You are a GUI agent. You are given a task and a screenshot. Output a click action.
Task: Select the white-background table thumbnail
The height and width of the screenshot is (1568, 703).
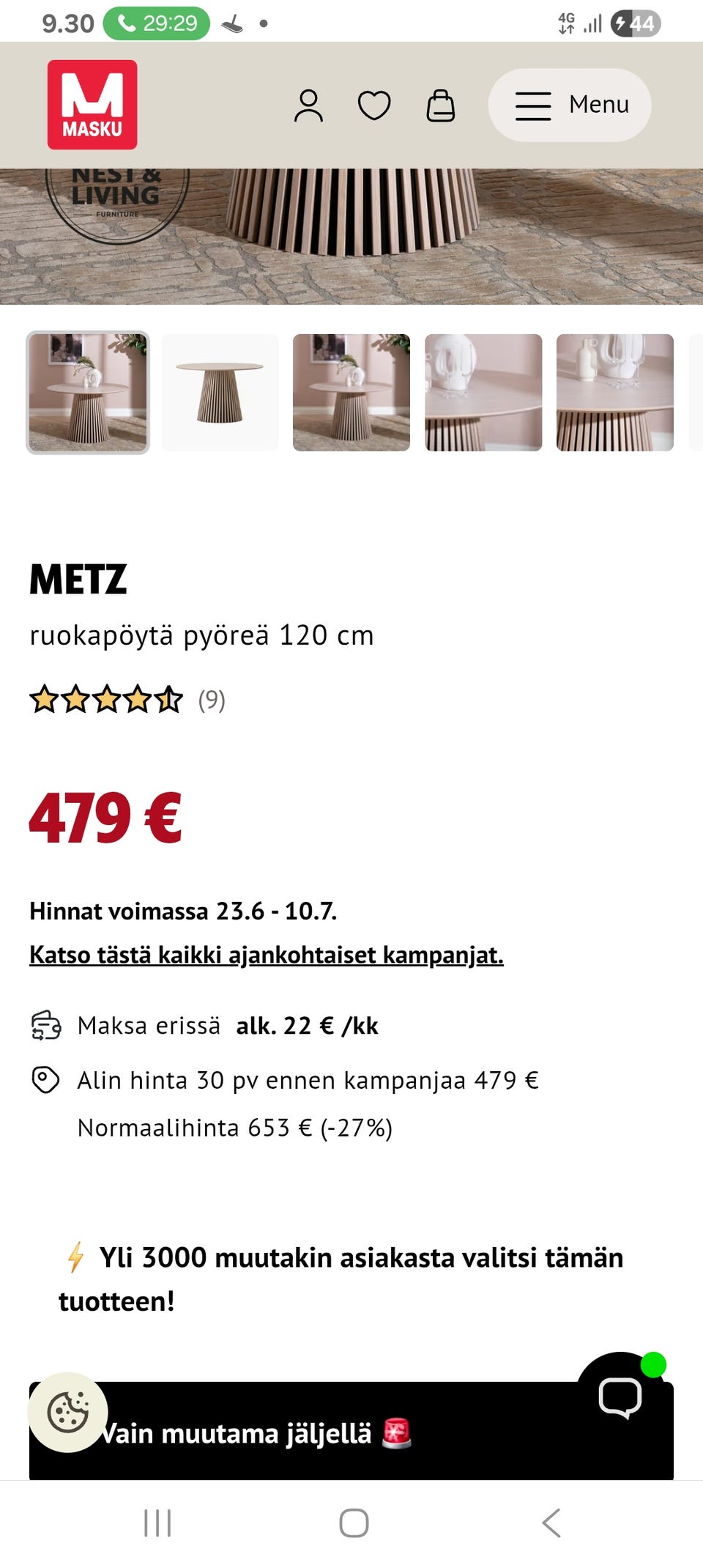click(x=220, y=393)
